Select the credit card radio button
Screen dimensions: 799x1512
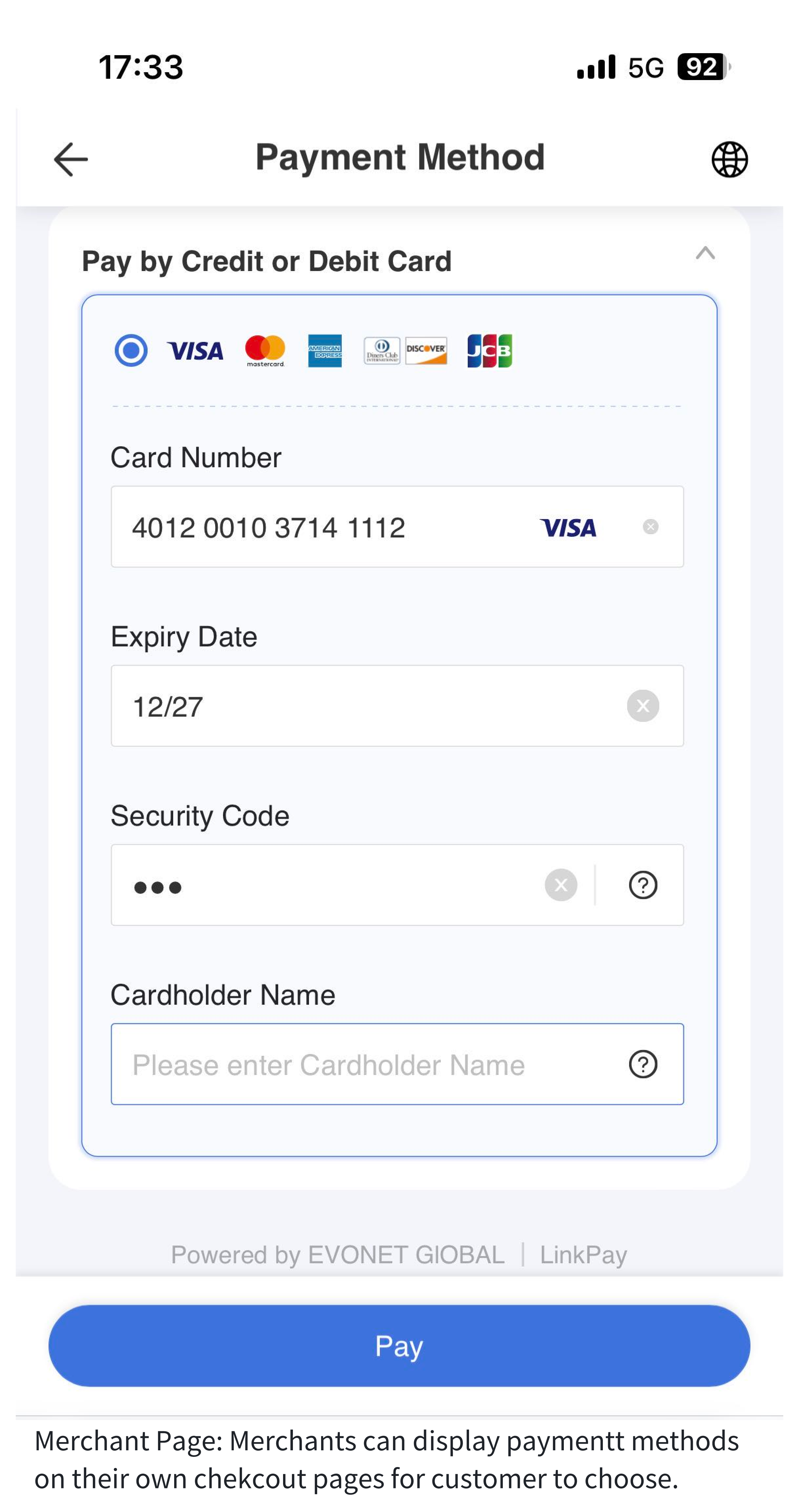131,350
